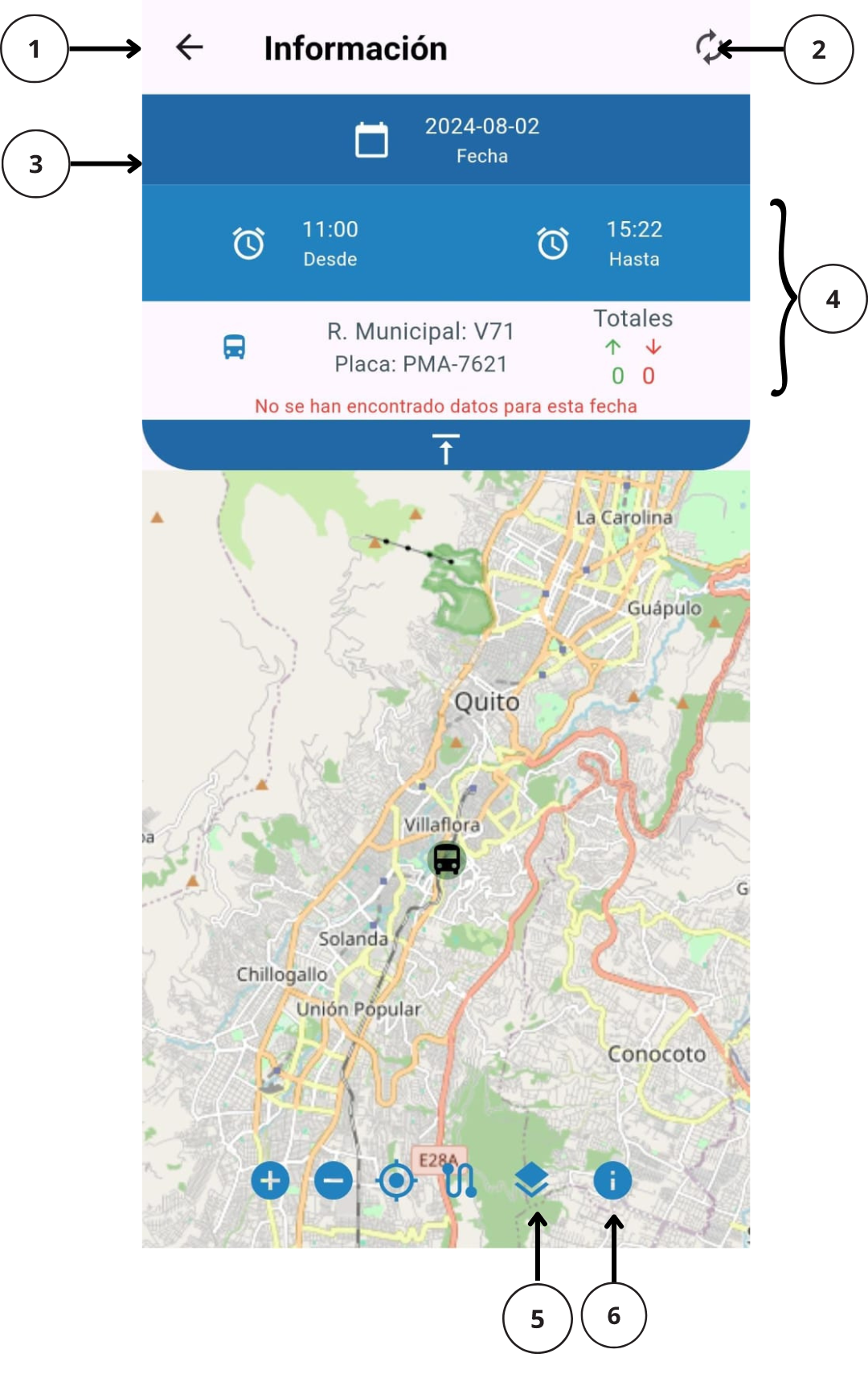The height and width of the screenshot is (1374, 868).
Task: Open the map layers selector
Action: coord(532,1180)
